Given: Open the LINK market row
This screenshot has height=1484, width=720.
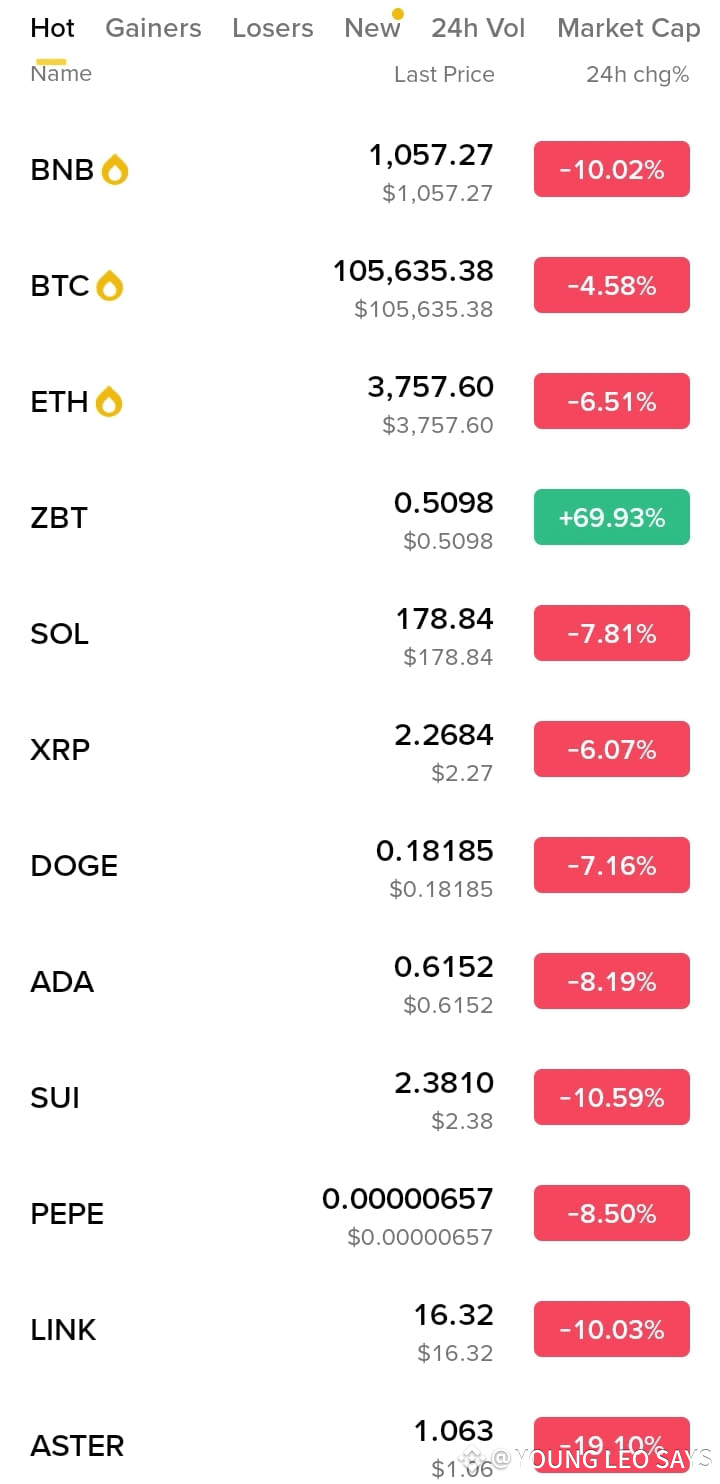Looking at the screenshot, I should coord(360,1330).
